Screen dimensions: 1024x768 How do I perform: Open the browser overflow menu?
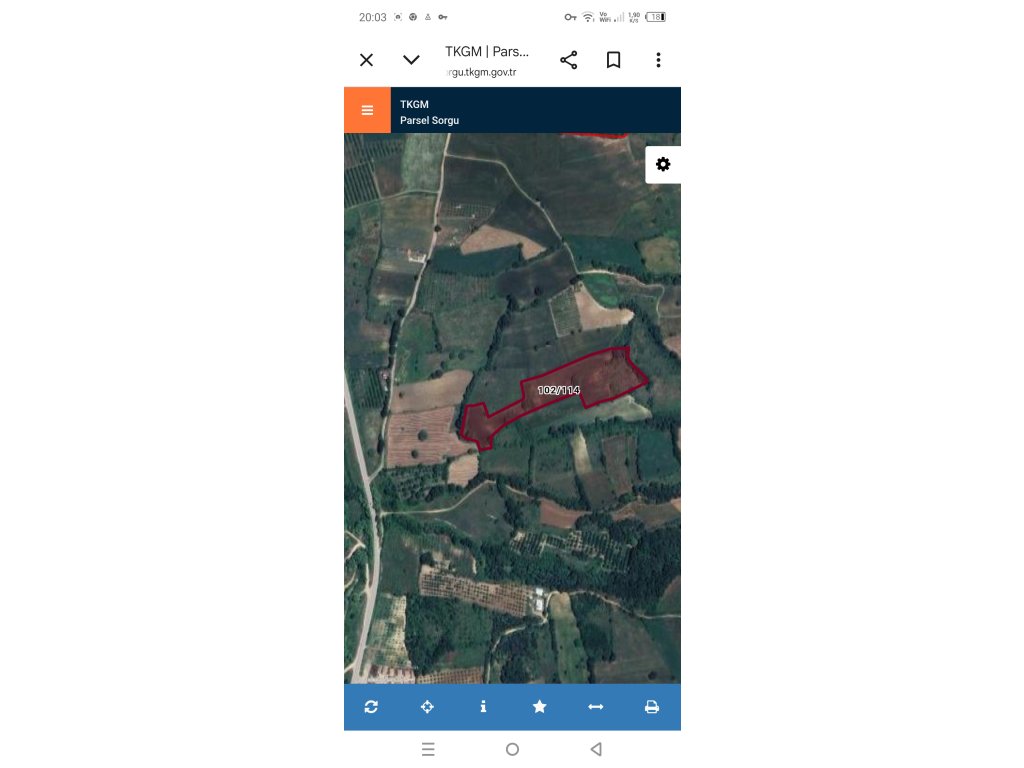[658, 60]
